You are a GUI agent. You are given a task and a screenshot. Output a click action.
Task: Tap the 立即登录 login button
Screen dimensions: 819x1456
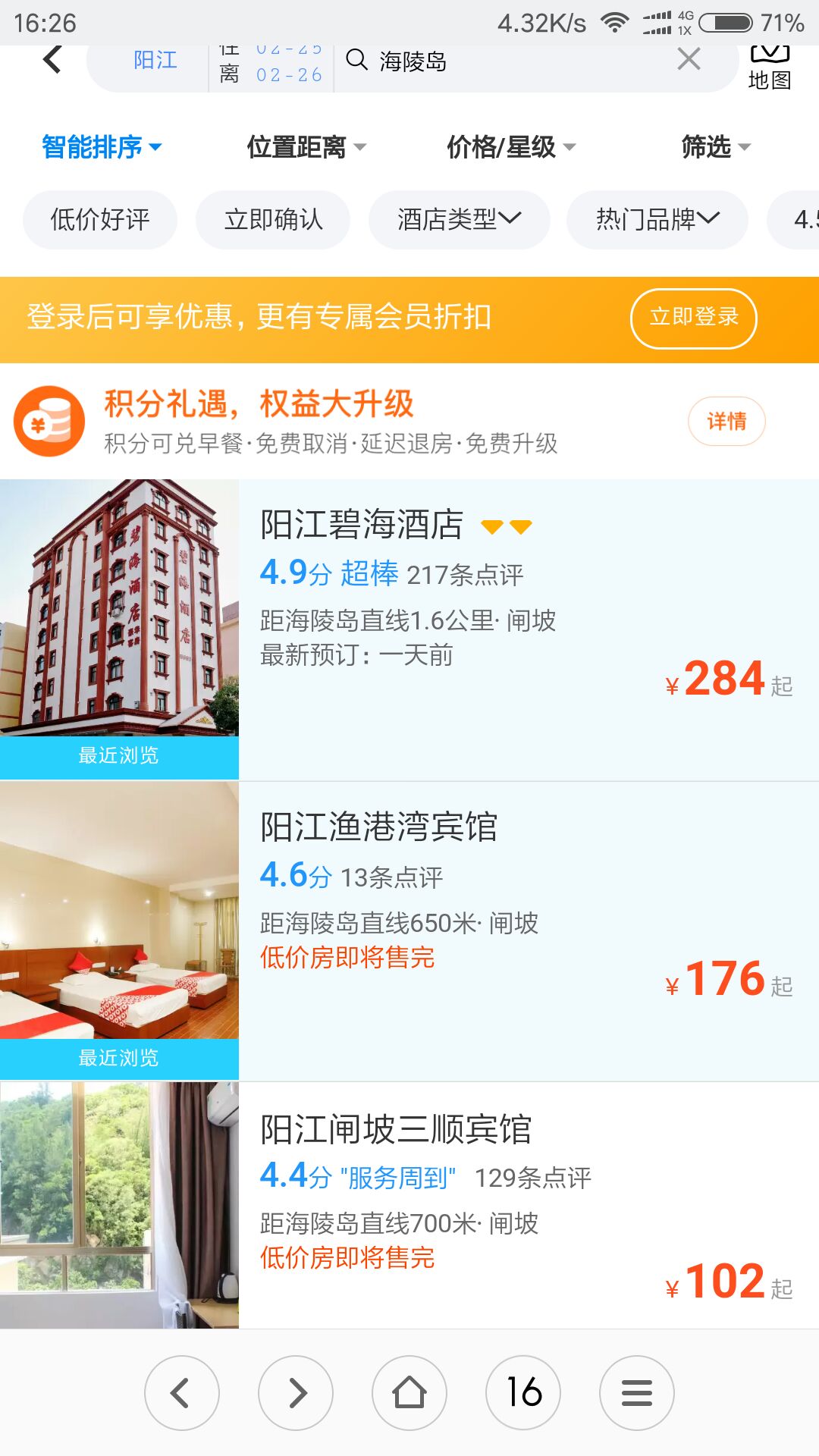tap(693, 318)
